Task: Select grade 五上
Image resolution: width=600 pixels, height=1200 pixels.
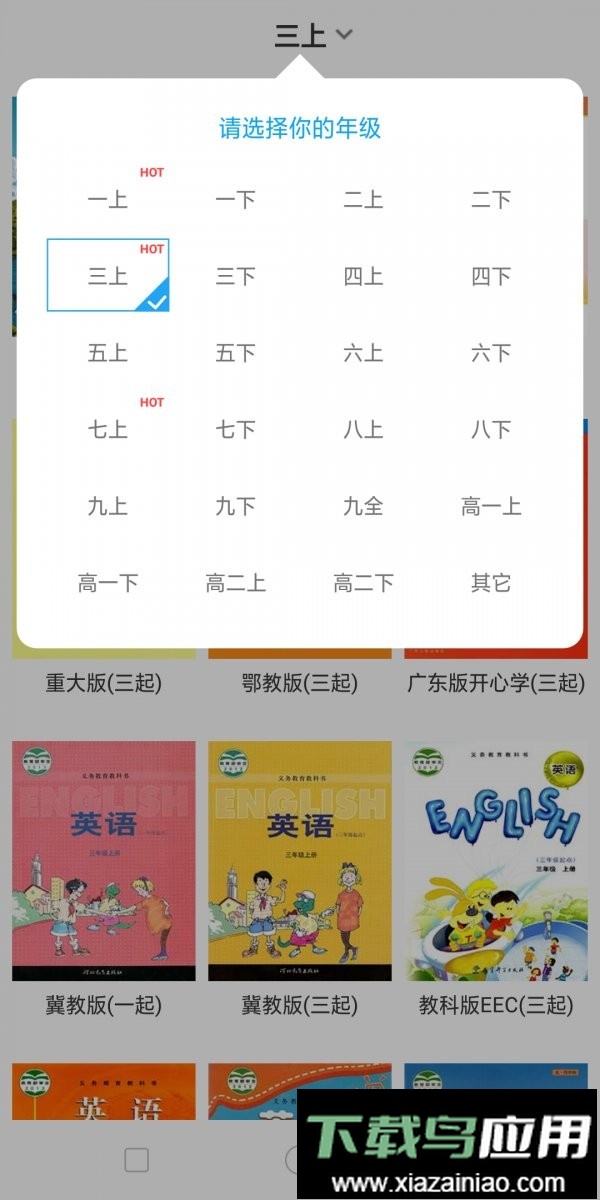Action: 108,353
